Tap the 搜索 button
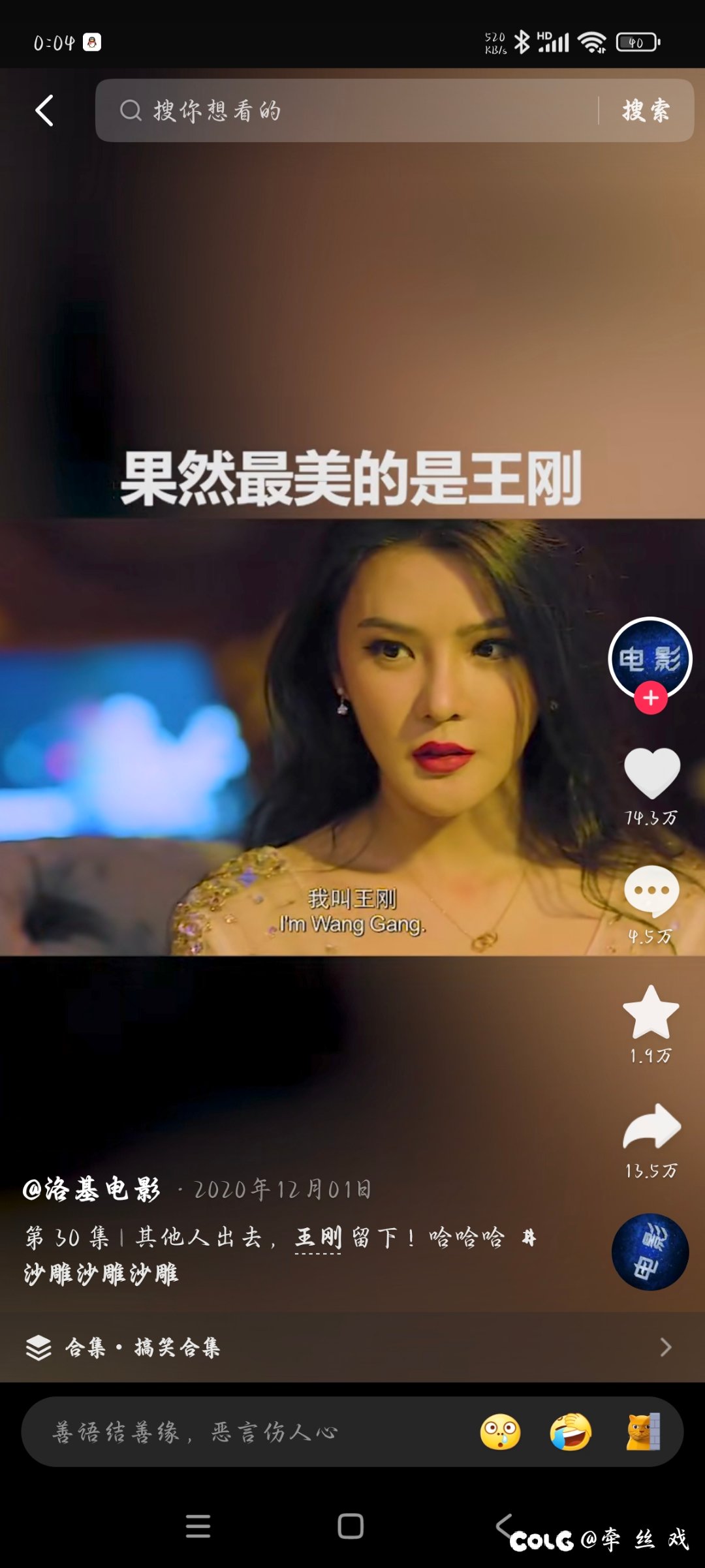Image resolution: width=705 pixels, height=1568 pixels. click(x=646, y=110)
